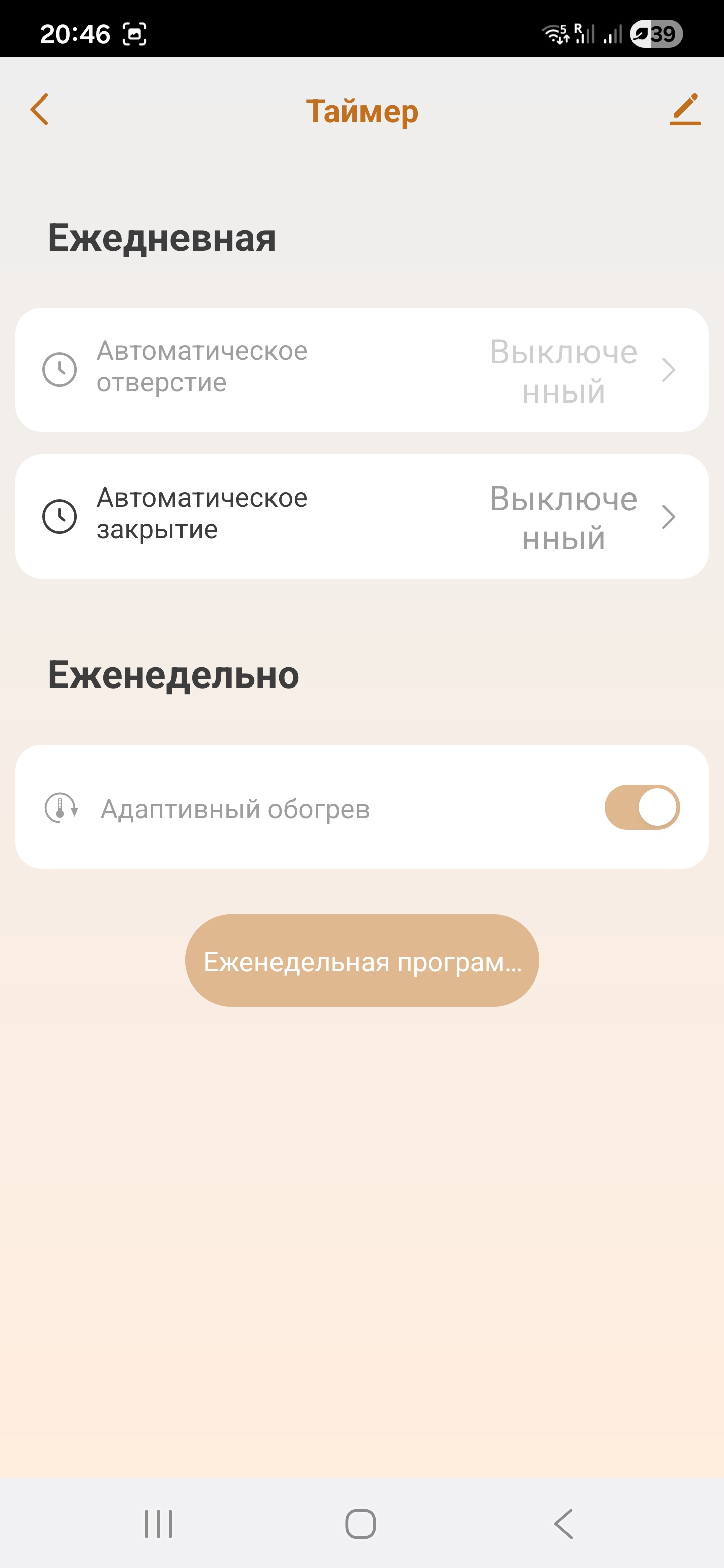Viewport: 724px width, 1568px height.
Task: Open recent apps from navigation bar
Action: tap(159, 1524)
